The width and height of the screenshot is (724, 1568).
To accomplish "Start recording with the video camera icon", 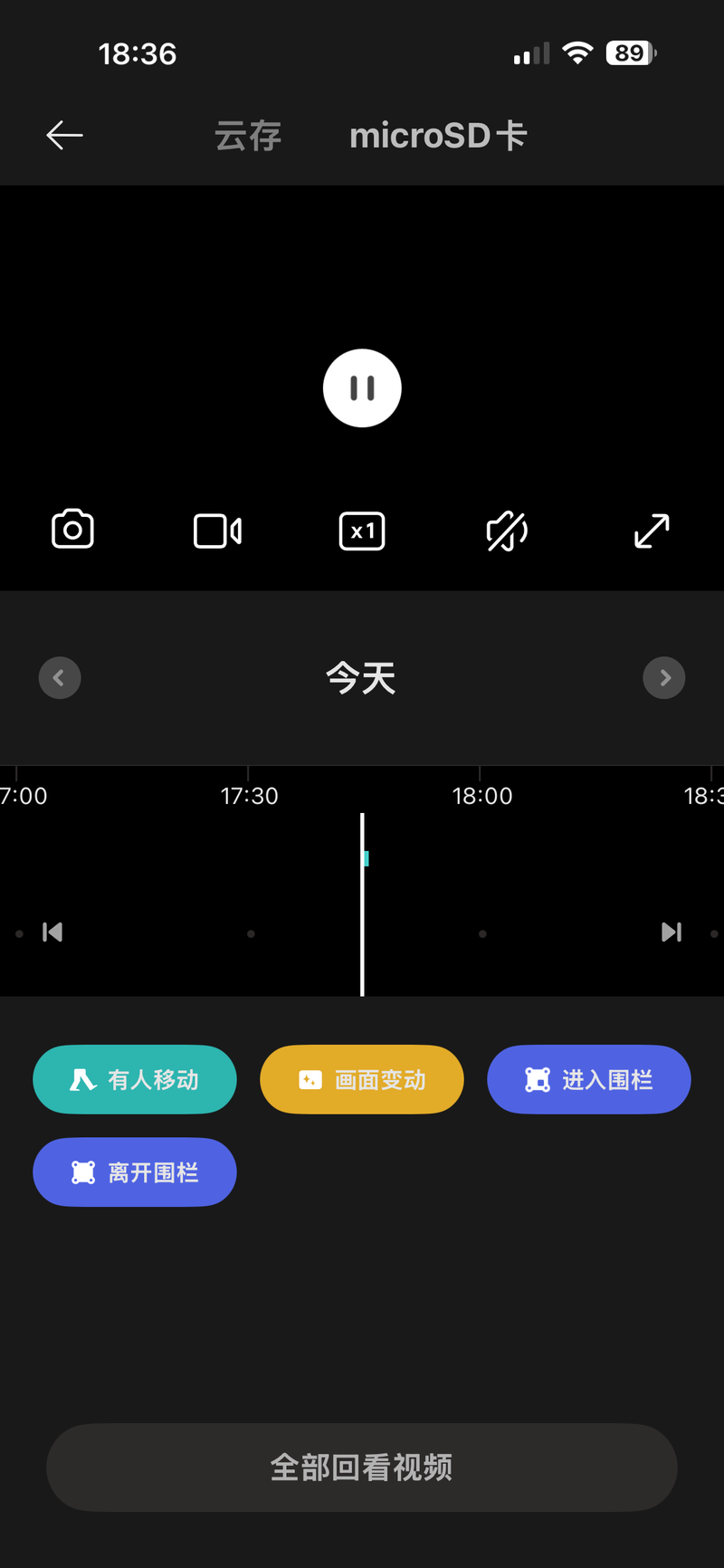I will (217, 531).
